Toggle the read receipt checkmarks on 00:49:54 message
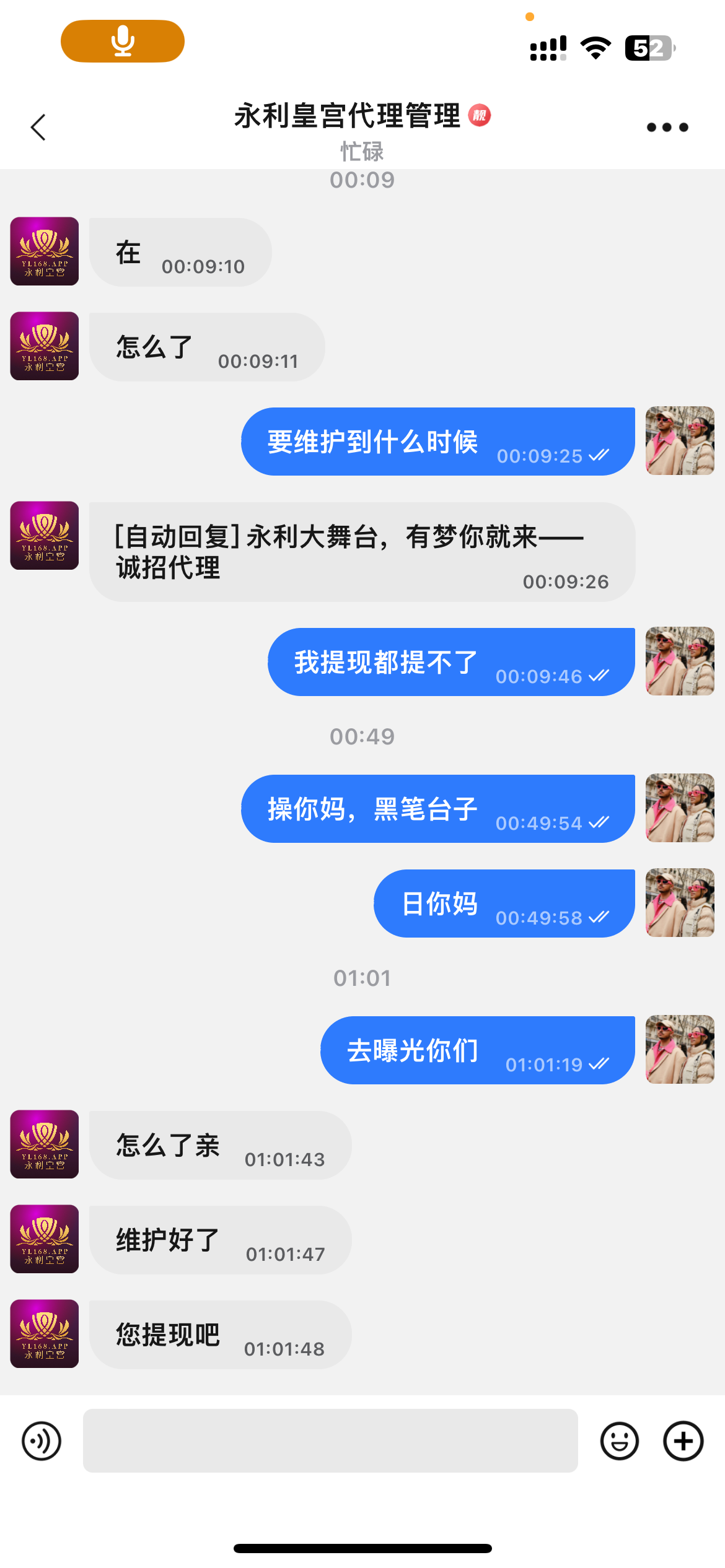 click(x=598, y=823)
